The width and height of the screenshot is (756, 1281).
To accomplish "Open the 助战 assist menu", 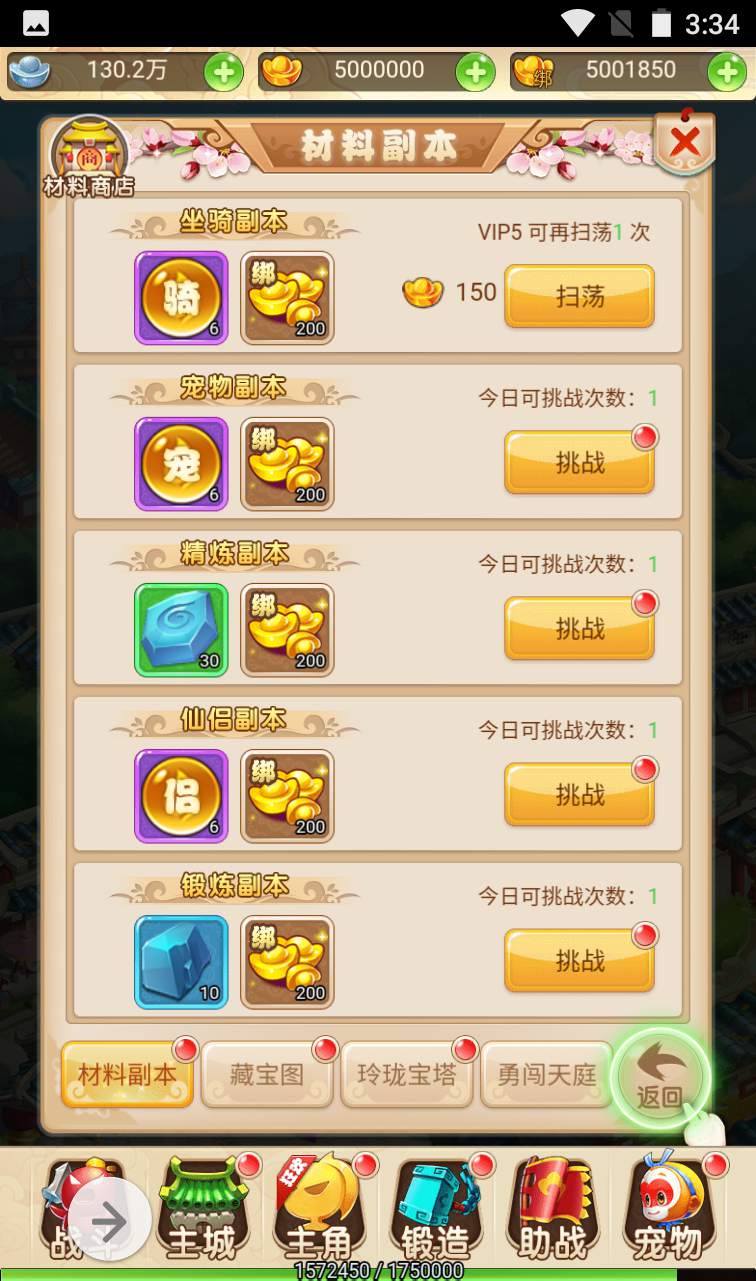I will (553, 1210).
